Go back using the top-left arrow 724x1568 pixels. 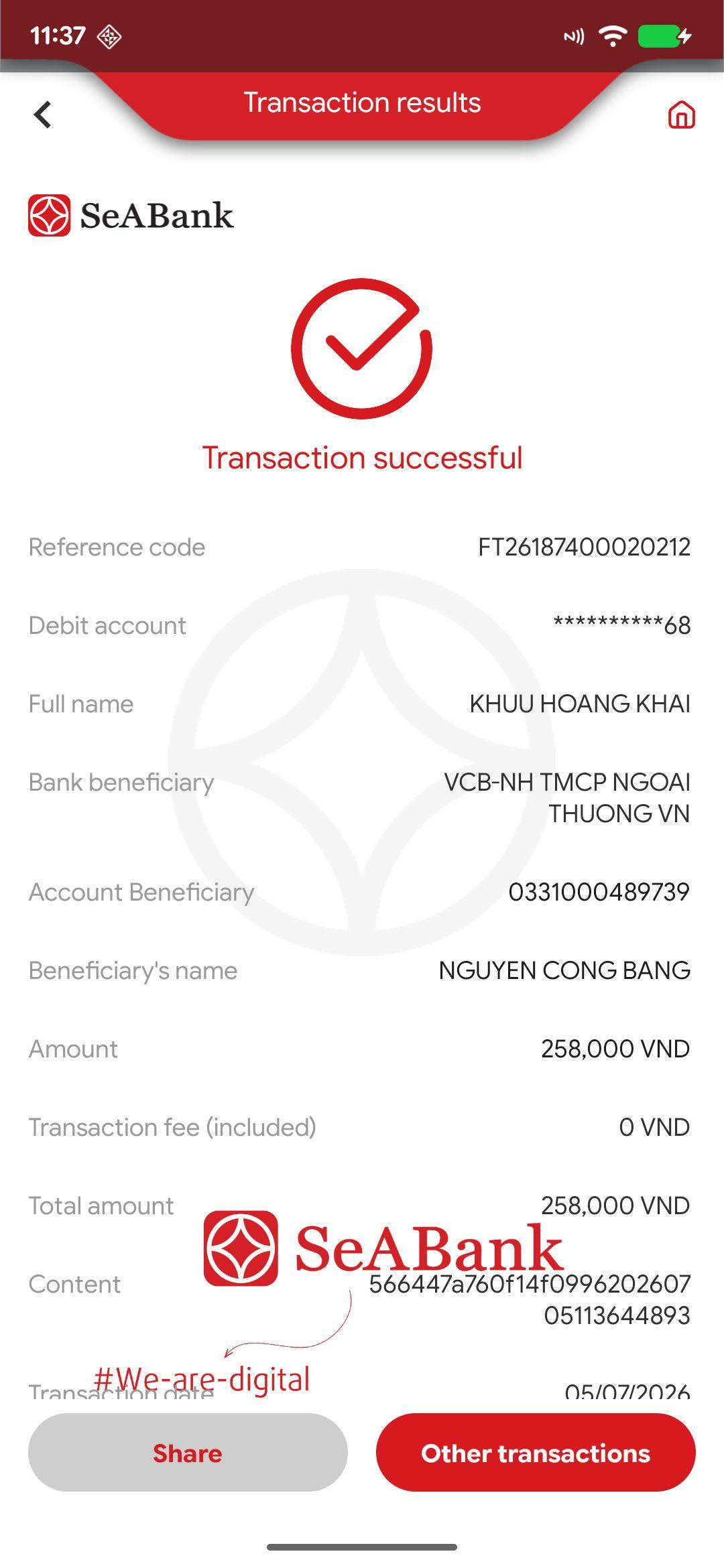tap(43, 115)
